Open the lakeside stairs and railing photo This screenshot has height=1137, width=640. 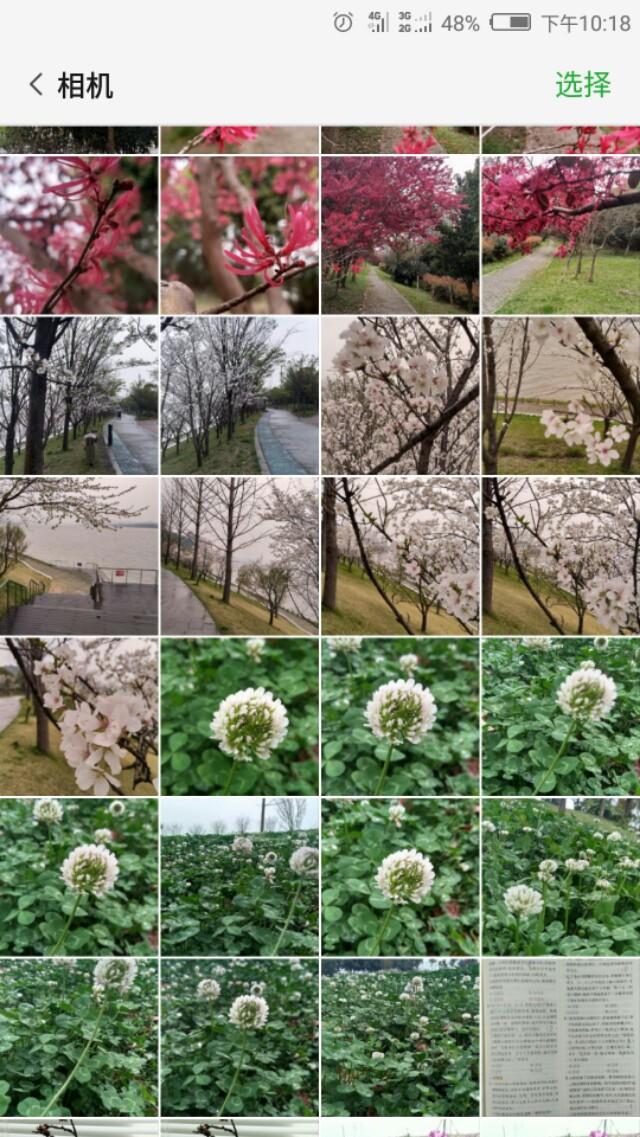pyautogui.click(x=79, y=556)
